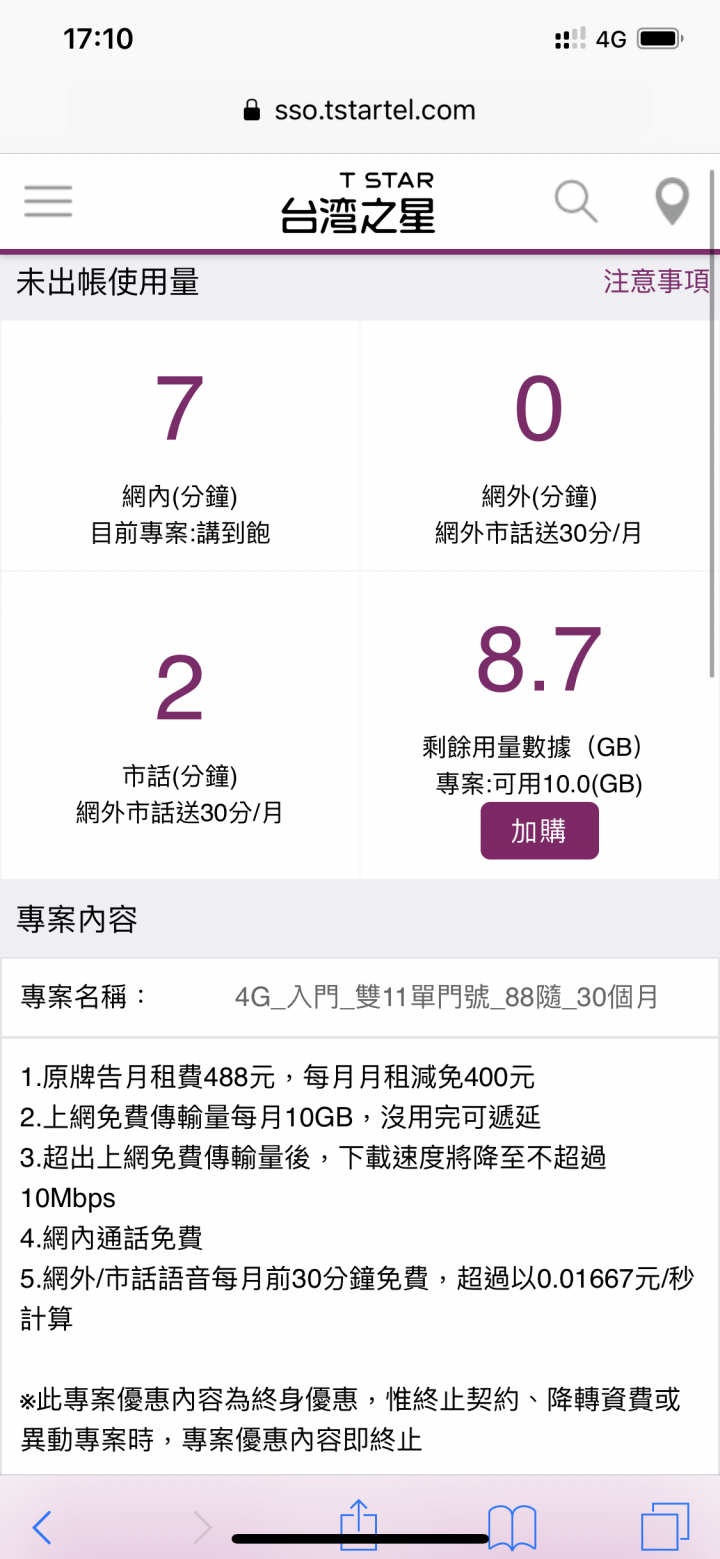Open the hamburger menu
The image size is (720, 1559).
pos(48,202)
